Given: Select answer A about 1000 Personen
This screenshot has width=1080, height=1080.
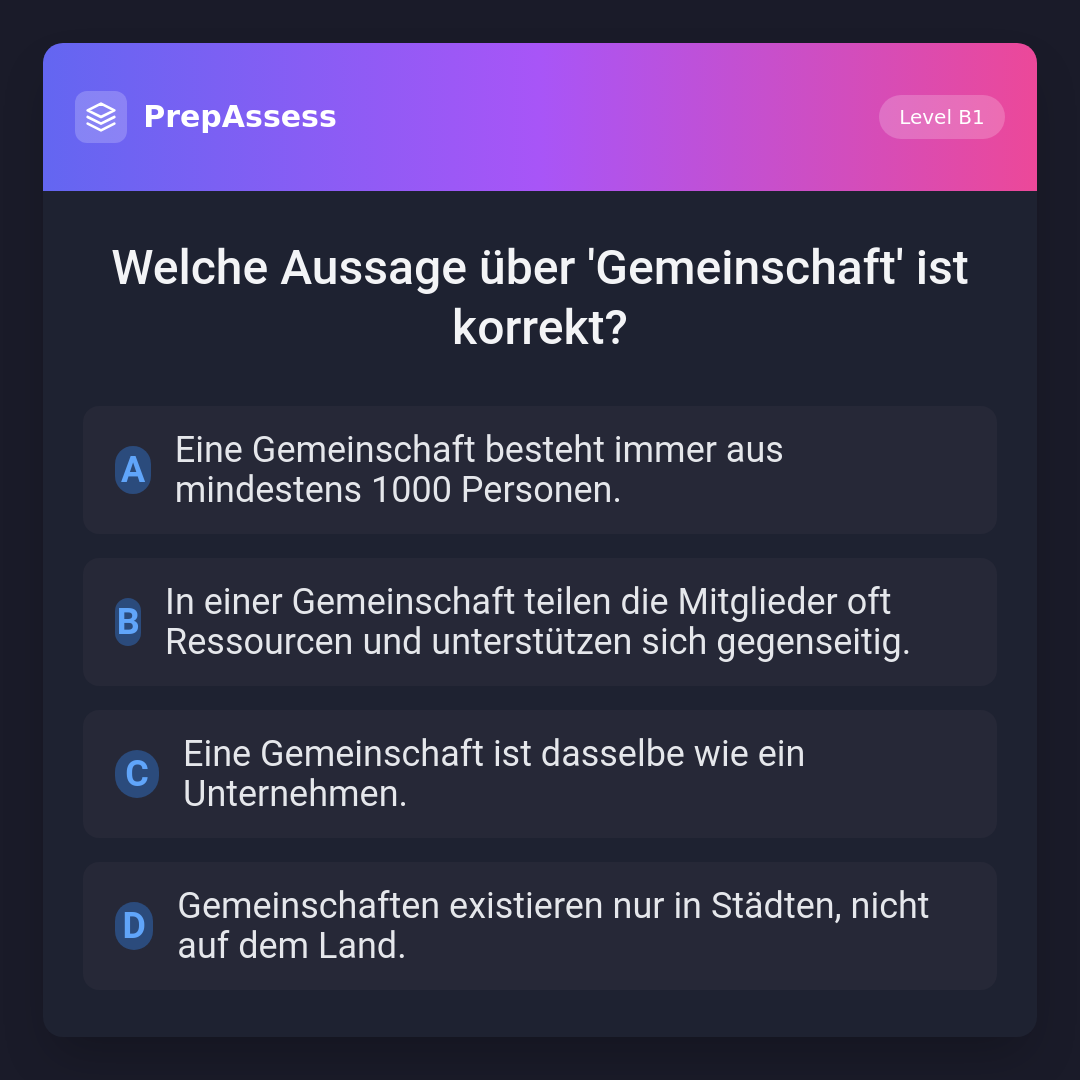Looking at the screenshot, I should [x=540, y=470].
